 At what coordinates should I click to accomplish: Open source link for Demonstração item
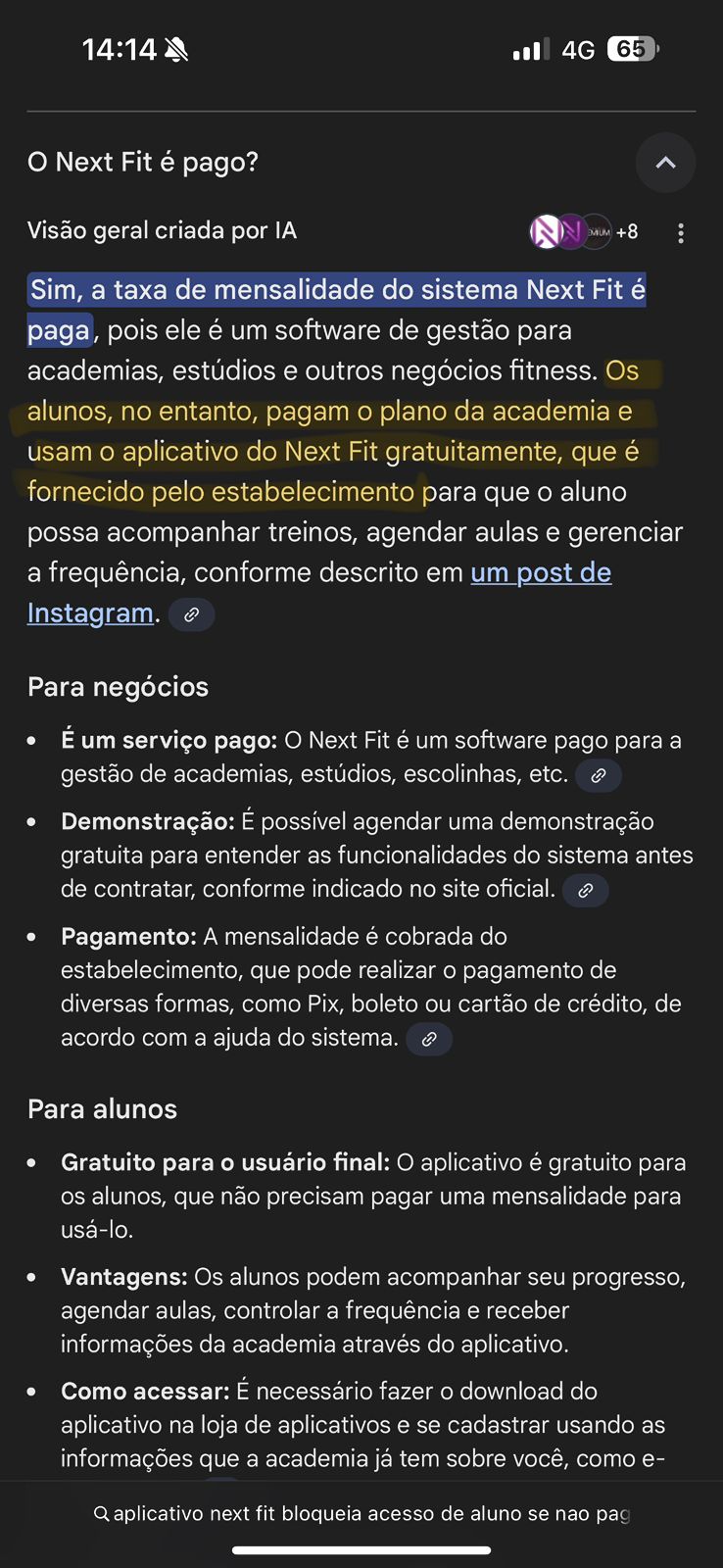pos(585,891)
